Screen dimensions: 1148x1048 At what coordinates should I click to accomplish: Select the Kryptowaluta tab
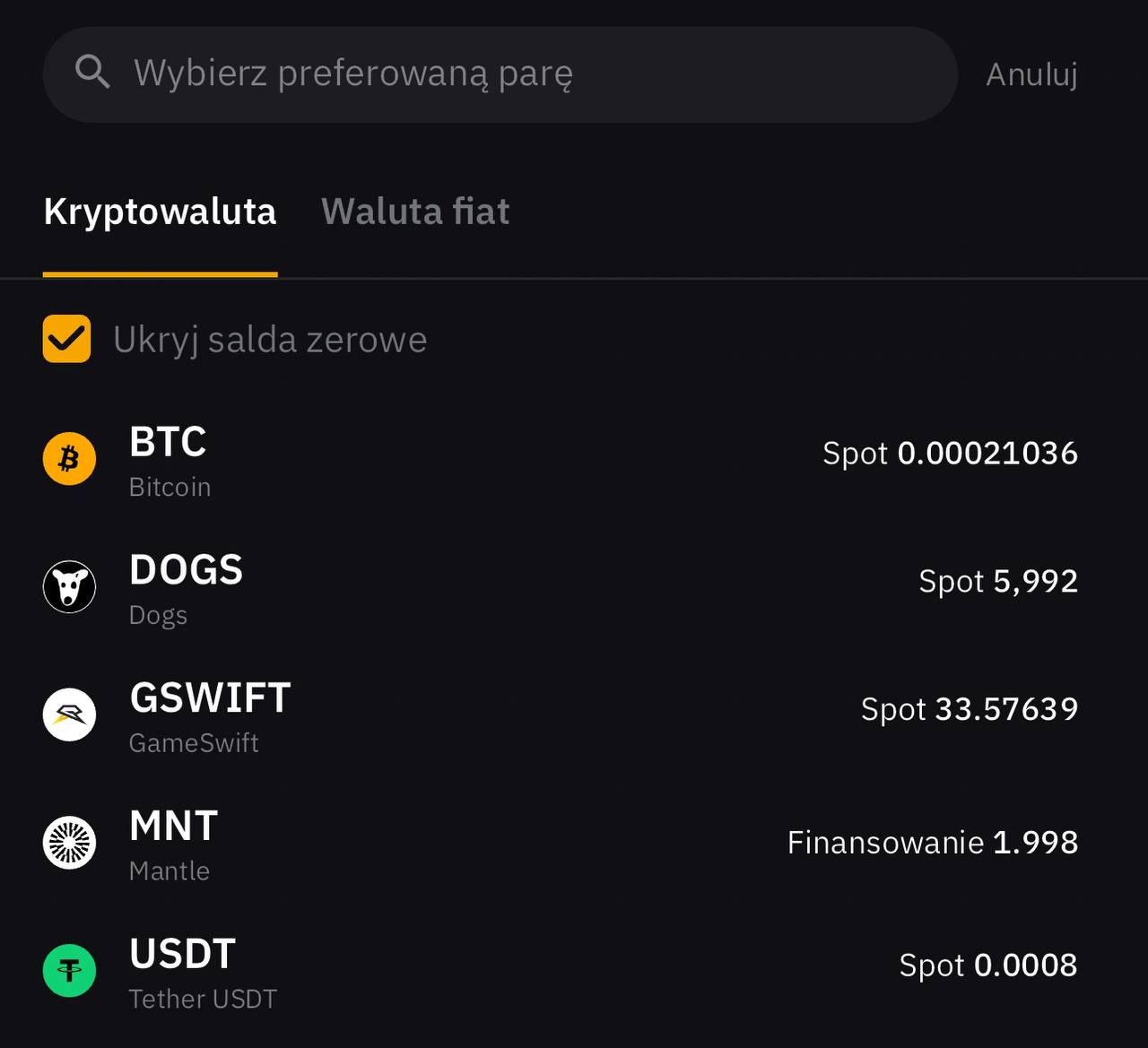click(160, 212)
